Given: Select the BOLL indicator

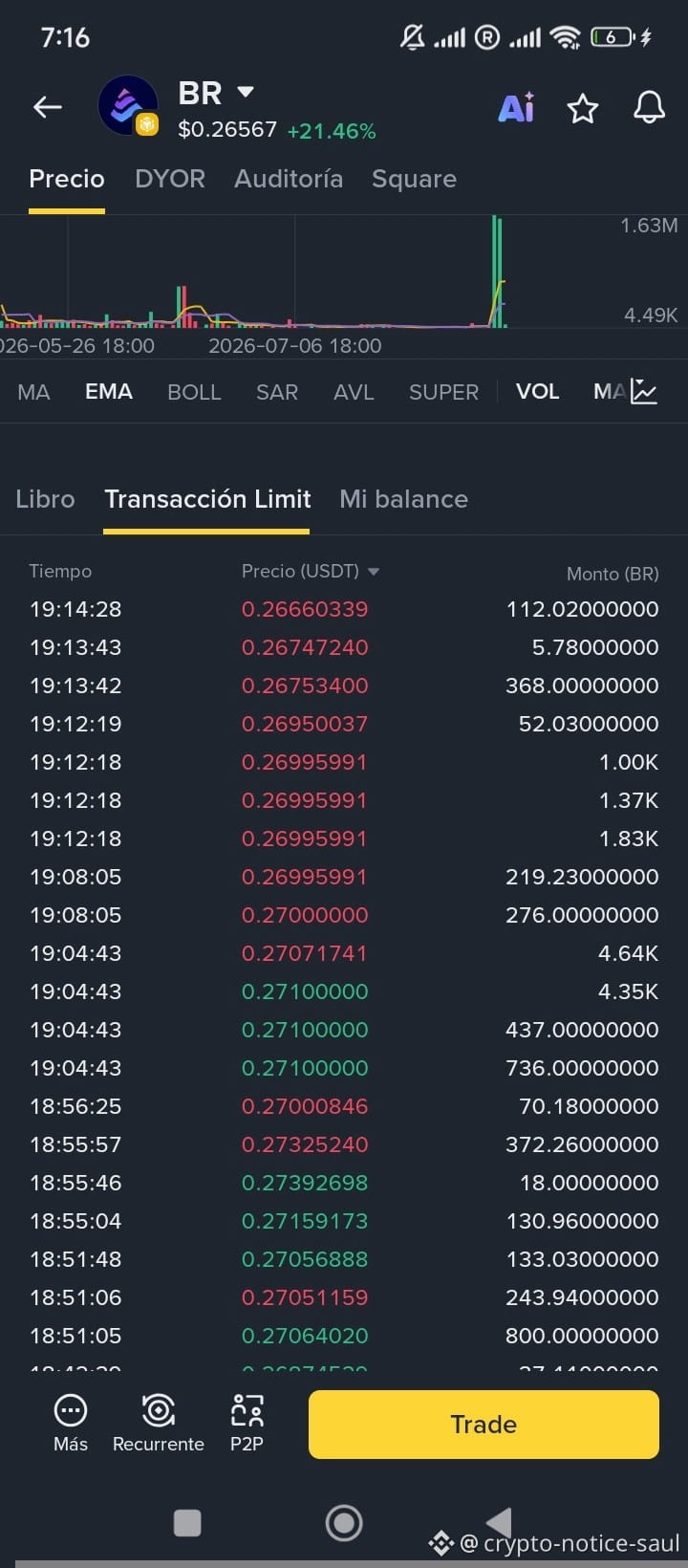Looking at the screenshot, I should tap(194, 392).
